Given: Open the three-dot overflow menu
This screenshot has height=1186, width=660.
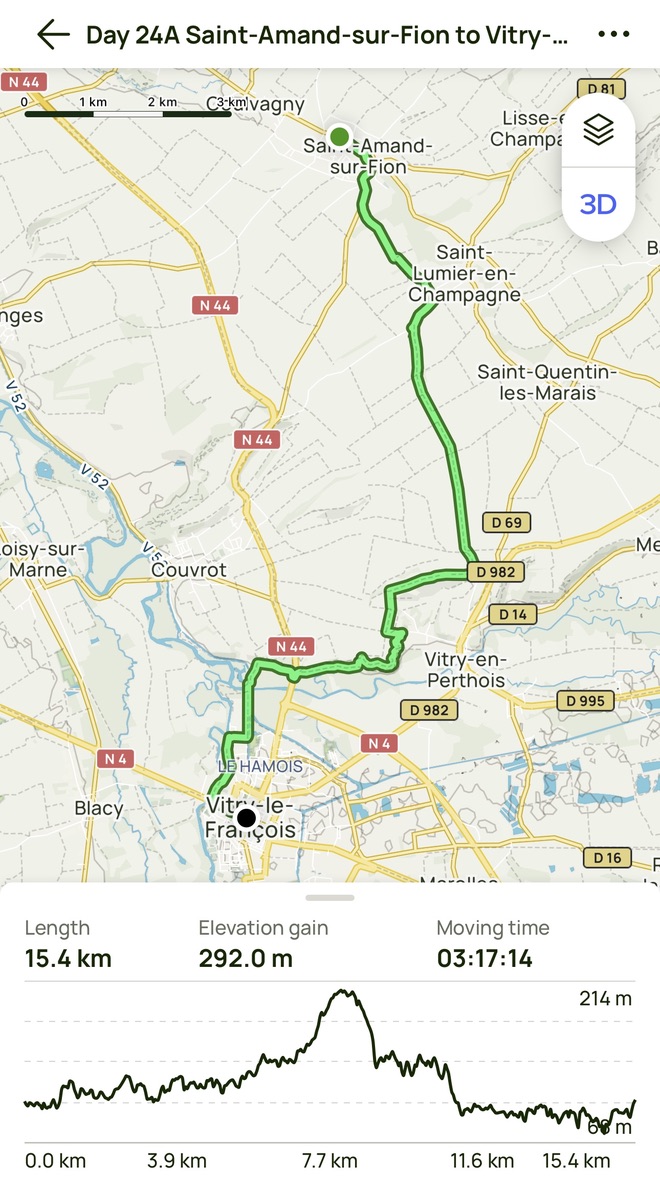Looking at the screenshot, I should (613, 34).
